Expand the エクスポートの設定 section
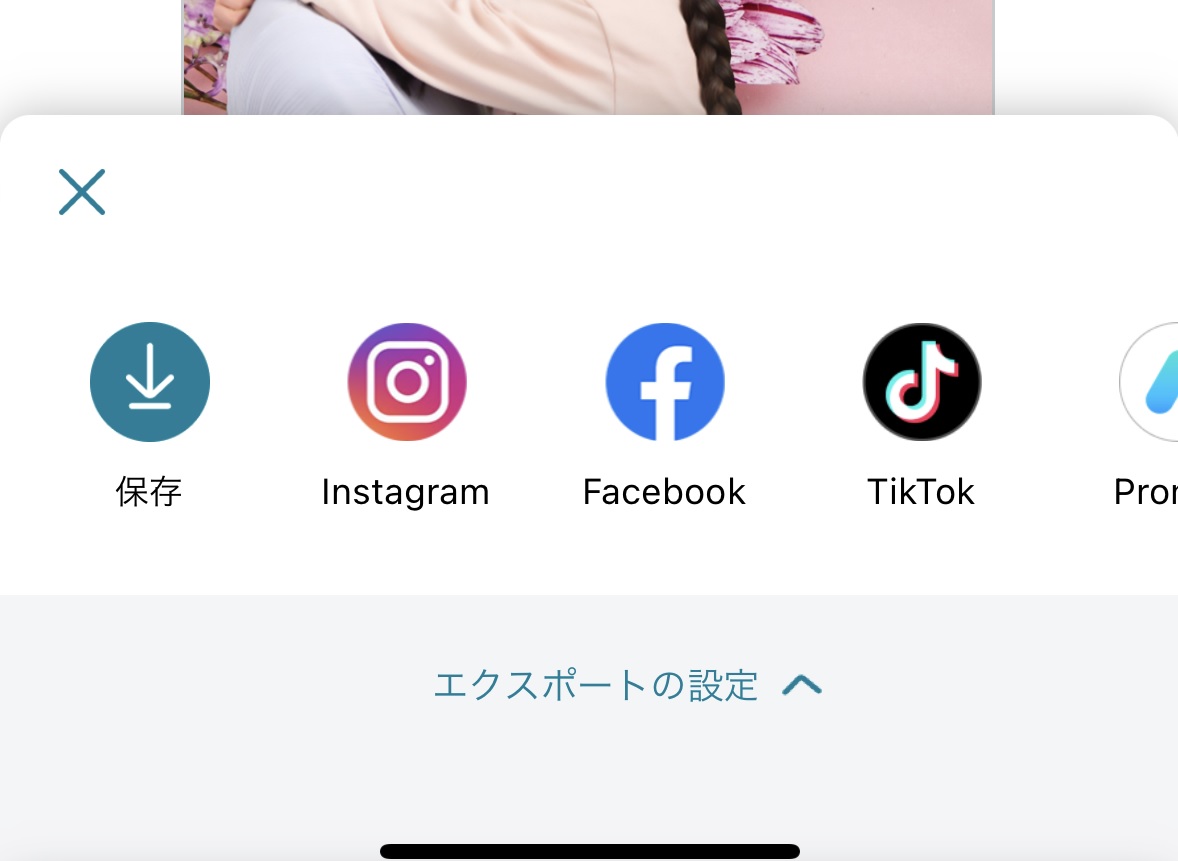Viewport: 1178px width, 861px height. 628,686
